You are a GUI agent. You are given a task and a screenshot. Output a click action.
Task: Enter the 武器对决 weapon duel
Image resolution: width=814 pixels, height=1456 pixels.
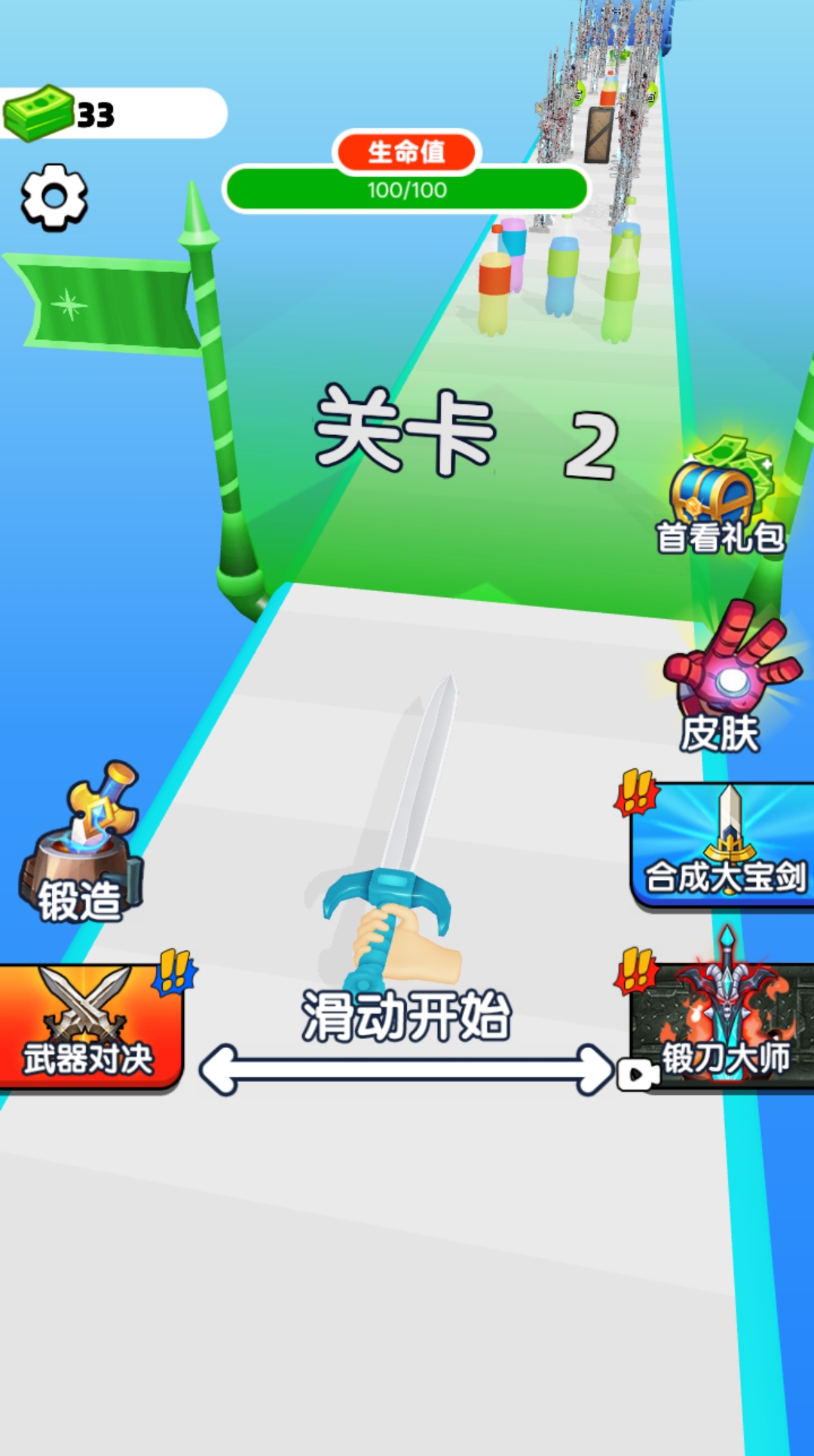pyautogui.click(x=89, y=1027)
